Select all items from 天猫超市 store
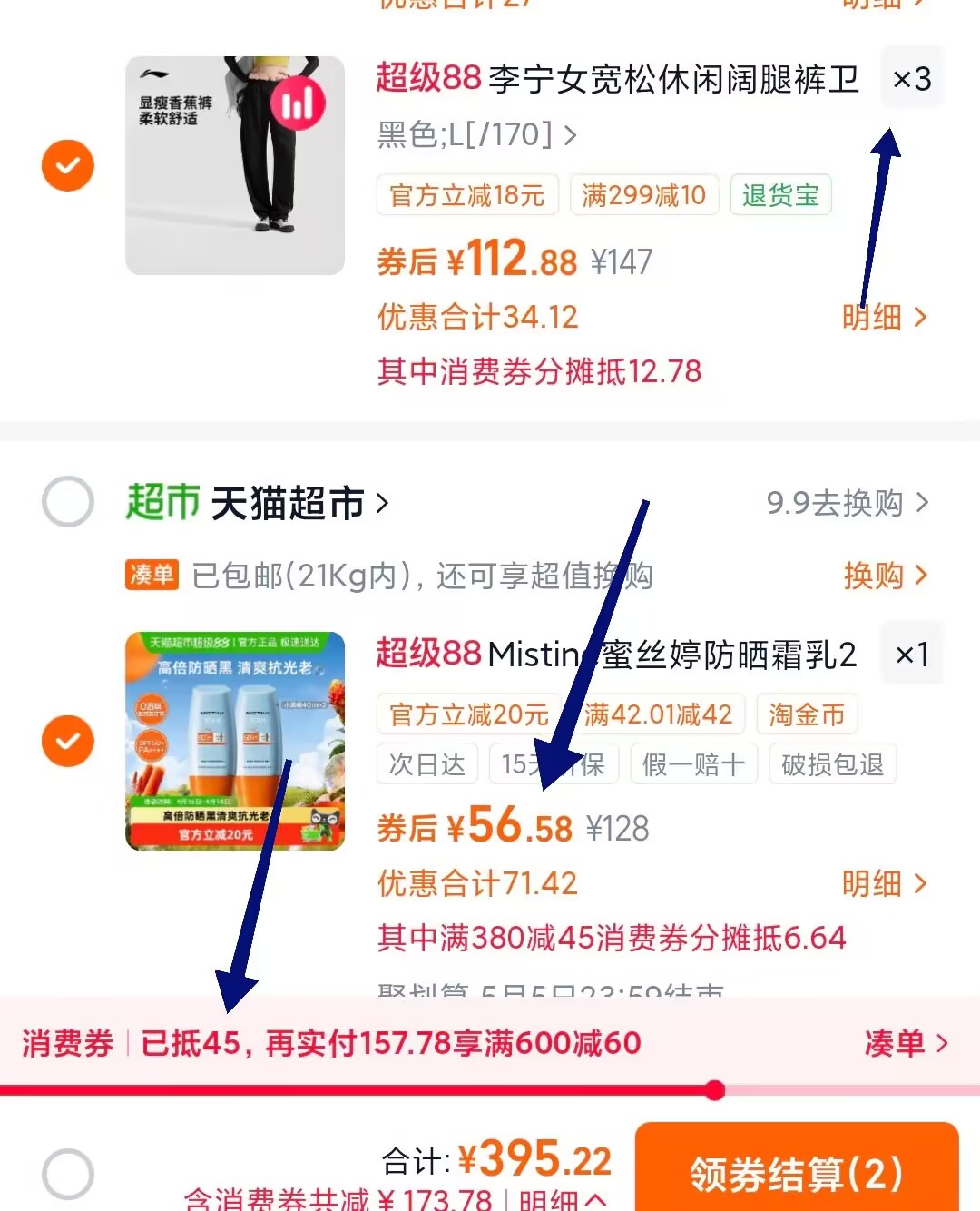The width and height of the screenshot is (980, 1211). (68, 501)
